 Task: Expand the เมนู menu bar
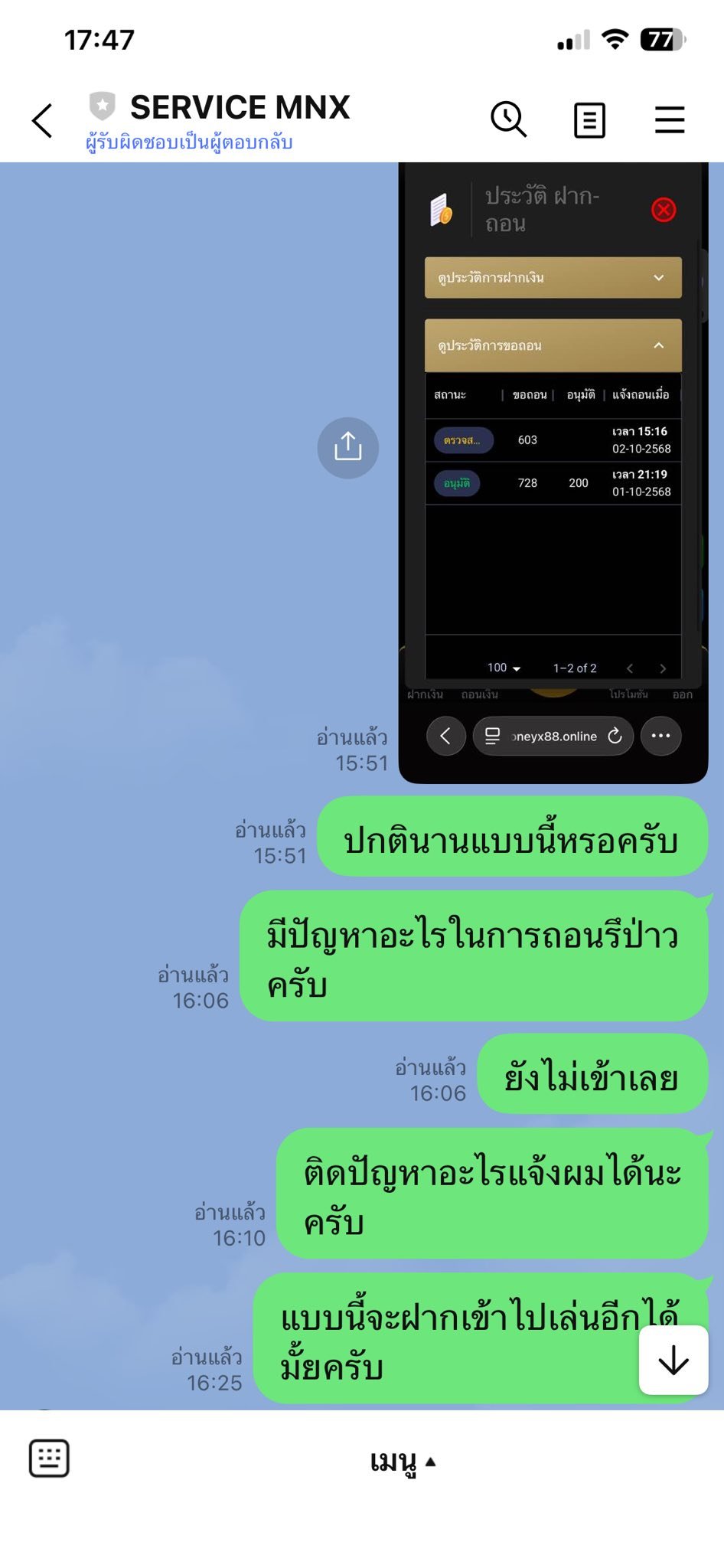[x=402, y=1462]
